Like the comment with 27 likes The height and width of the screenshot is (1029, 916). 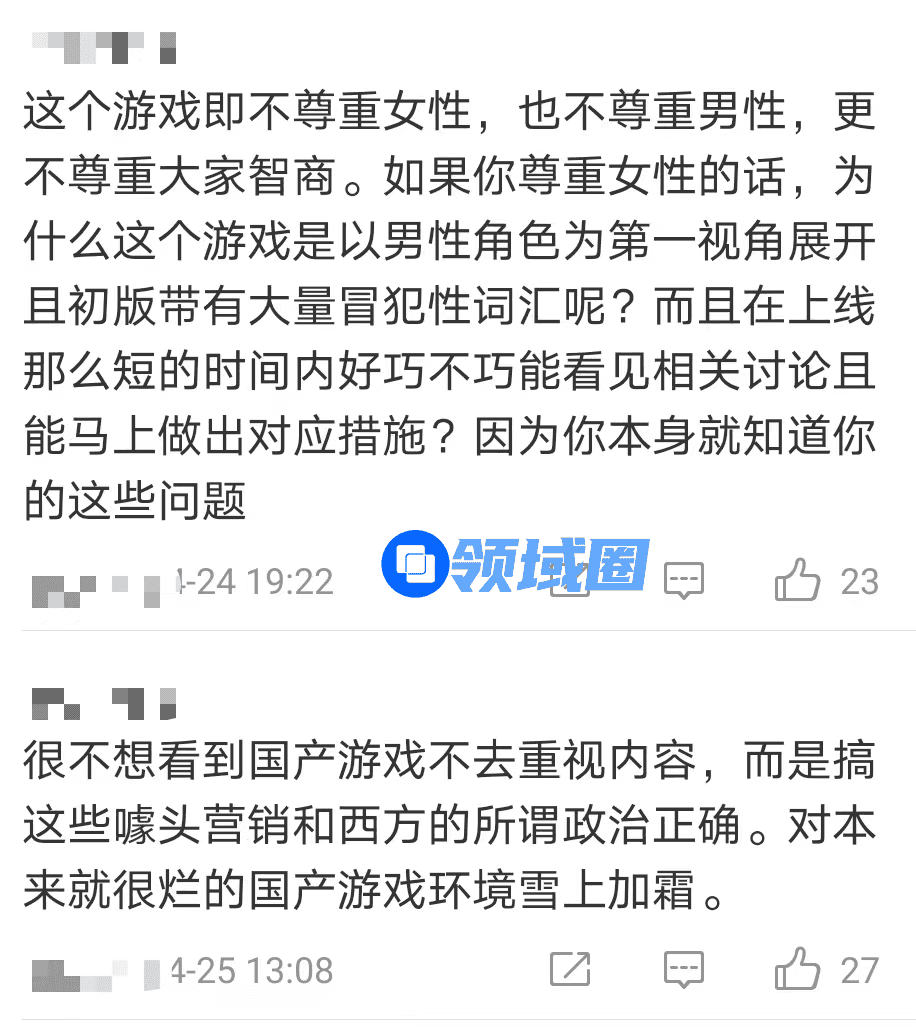coord(797,969)
